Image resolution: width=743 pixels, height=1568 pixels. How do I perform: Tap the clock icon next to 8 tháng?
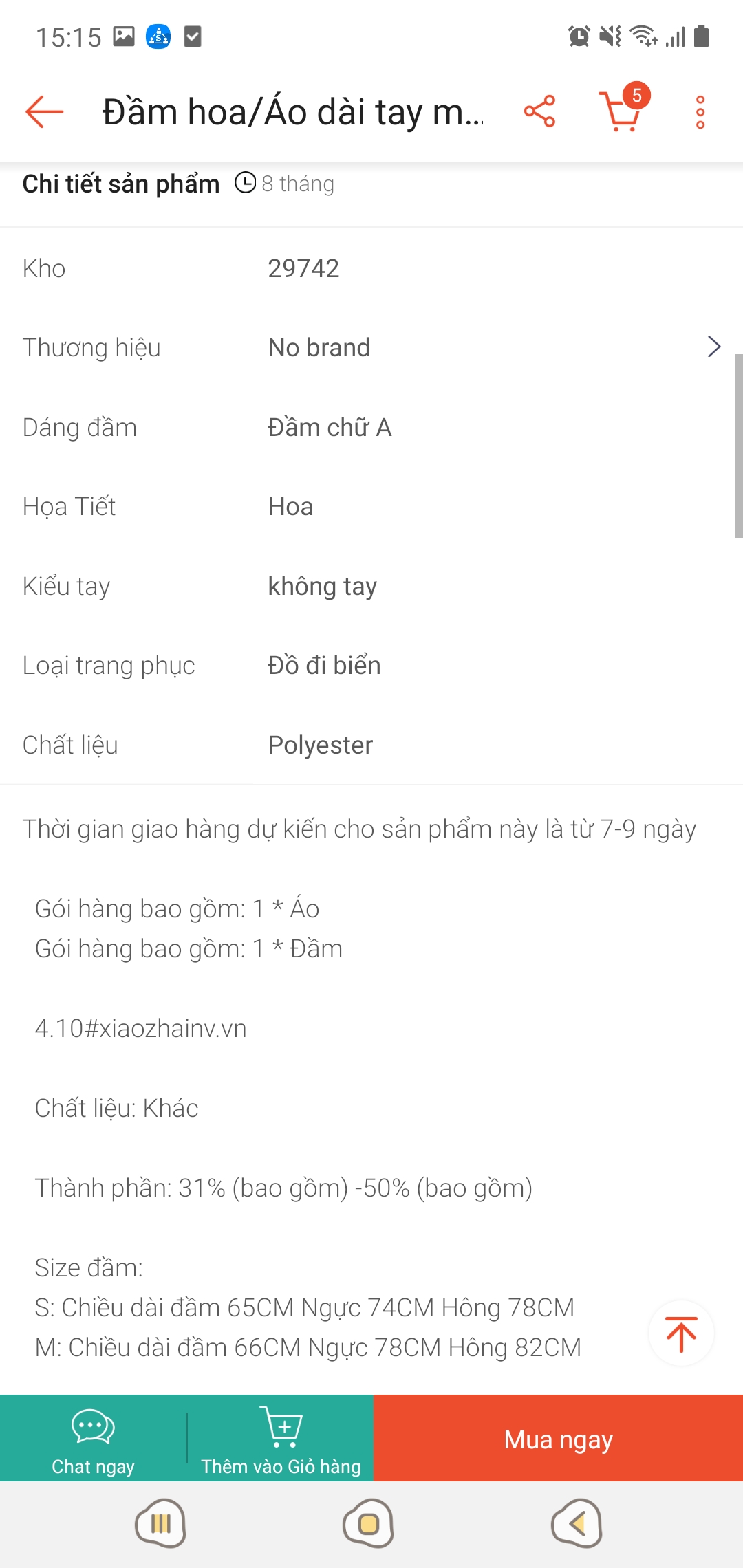244,182
